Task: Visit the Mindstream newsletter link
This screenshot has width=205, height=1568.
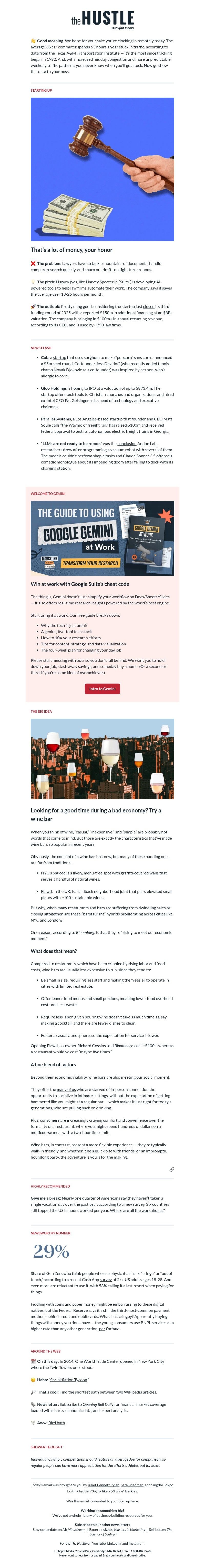Action: [x=76, y=1529]
